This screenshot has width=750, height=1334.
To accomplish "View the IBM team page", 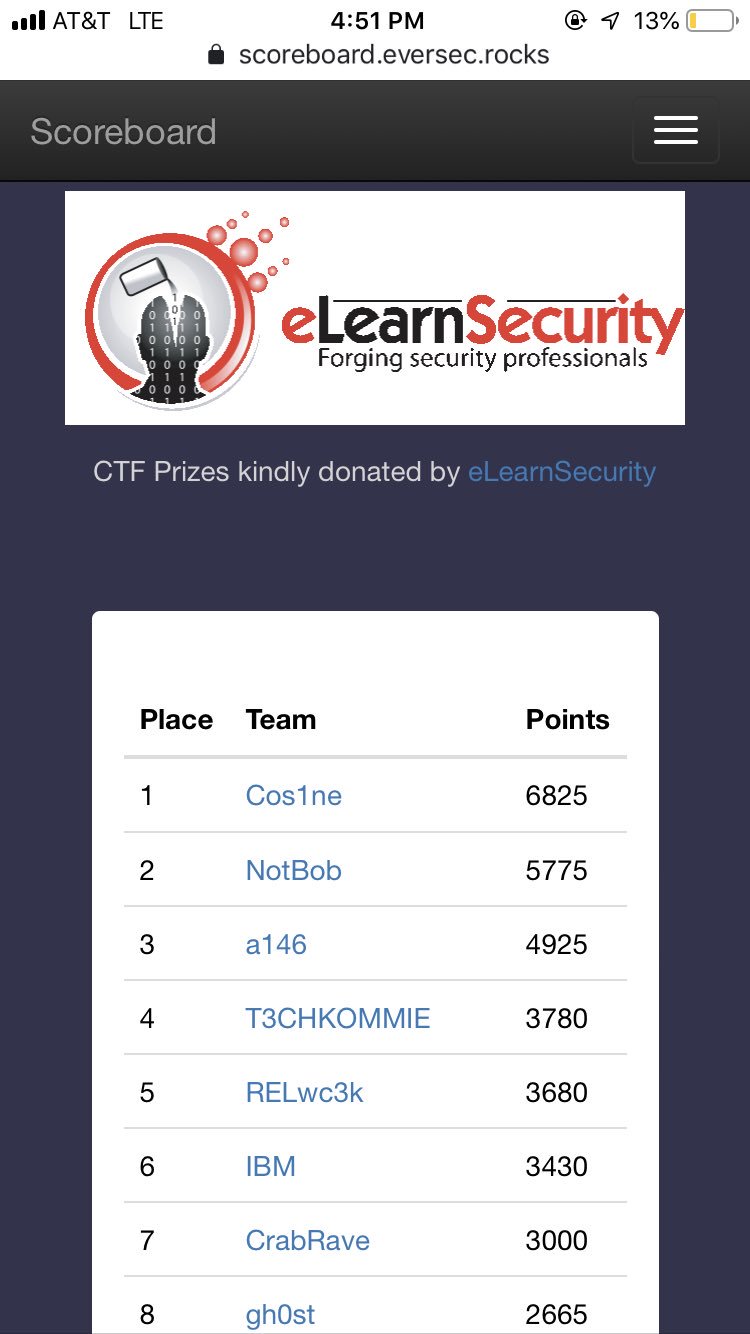I will 271,1166.
